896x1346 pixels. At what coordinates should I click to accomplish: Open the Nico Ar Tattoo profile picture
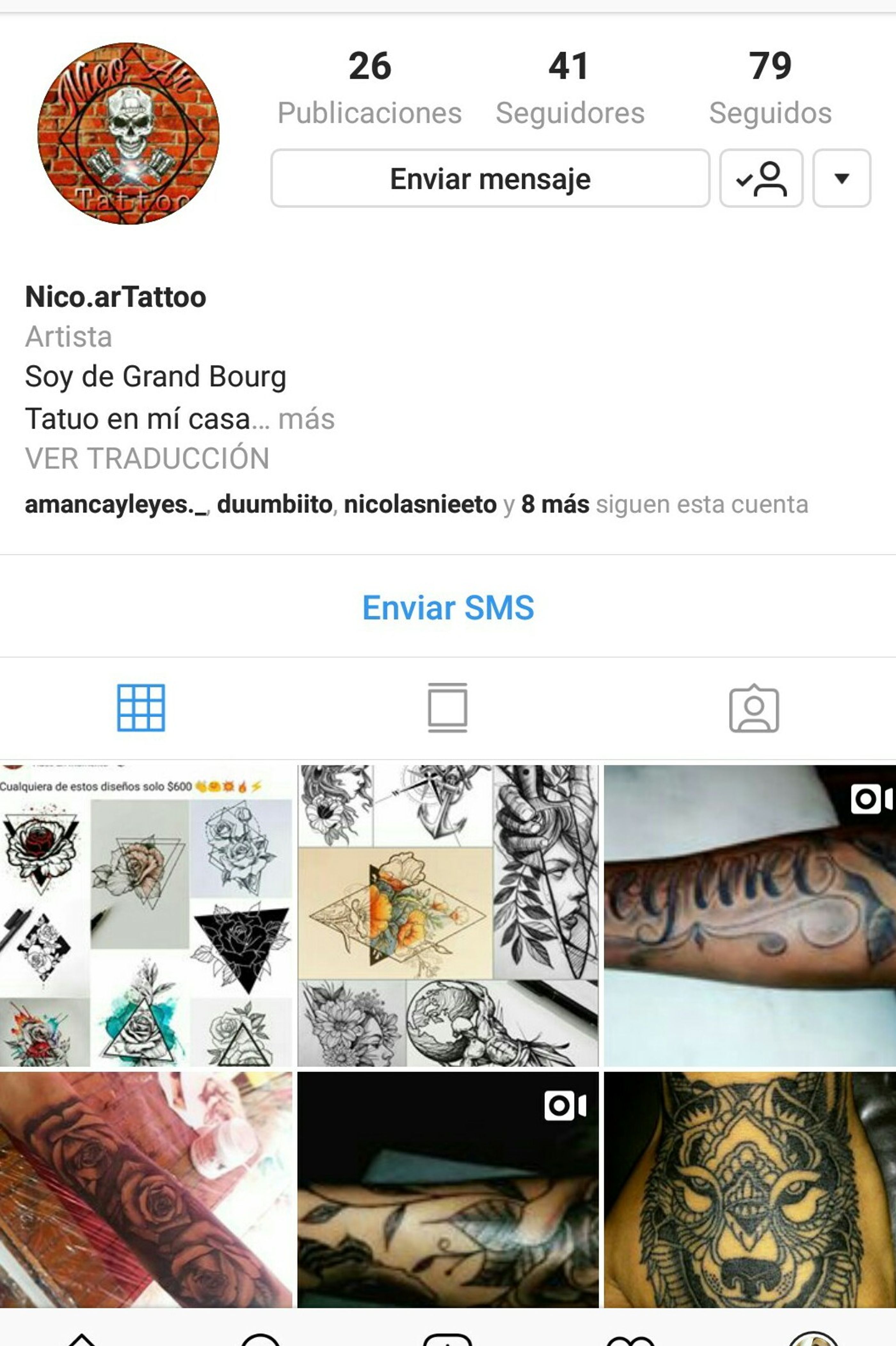tap(129, 133)
